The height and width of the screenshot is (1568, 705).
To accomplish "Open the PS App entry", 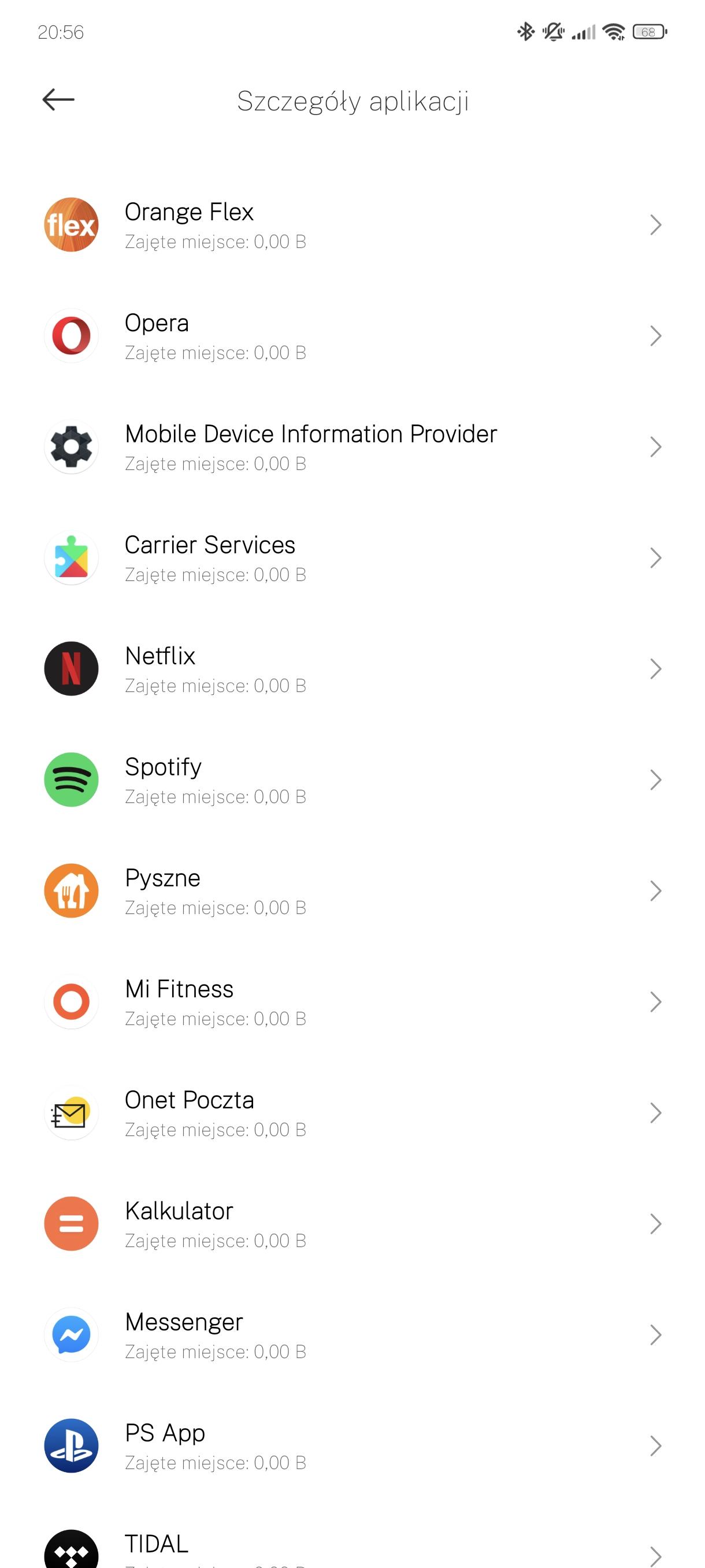I will click(351, 1446).
